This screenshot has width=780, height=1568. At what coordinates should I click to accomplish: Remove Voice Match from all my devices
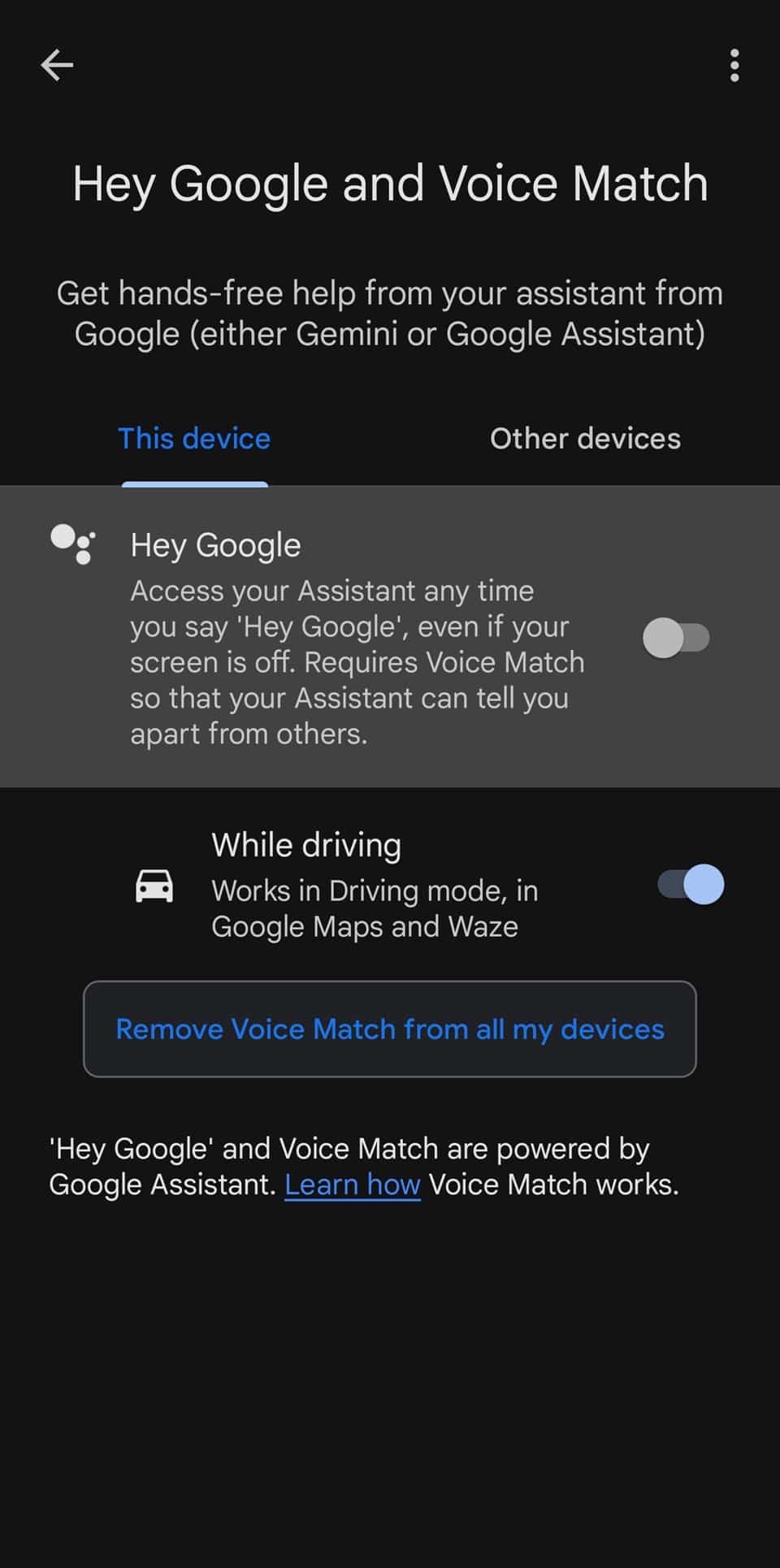390,1029
